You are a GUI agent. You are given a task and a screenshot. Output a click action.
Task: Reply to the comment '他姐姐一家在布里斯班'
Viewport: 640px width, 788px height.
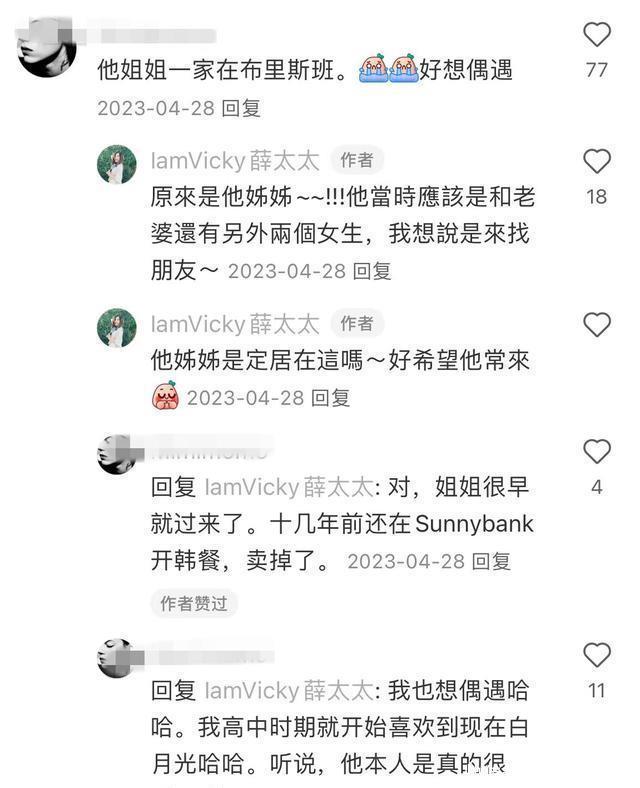click(240, 108)
